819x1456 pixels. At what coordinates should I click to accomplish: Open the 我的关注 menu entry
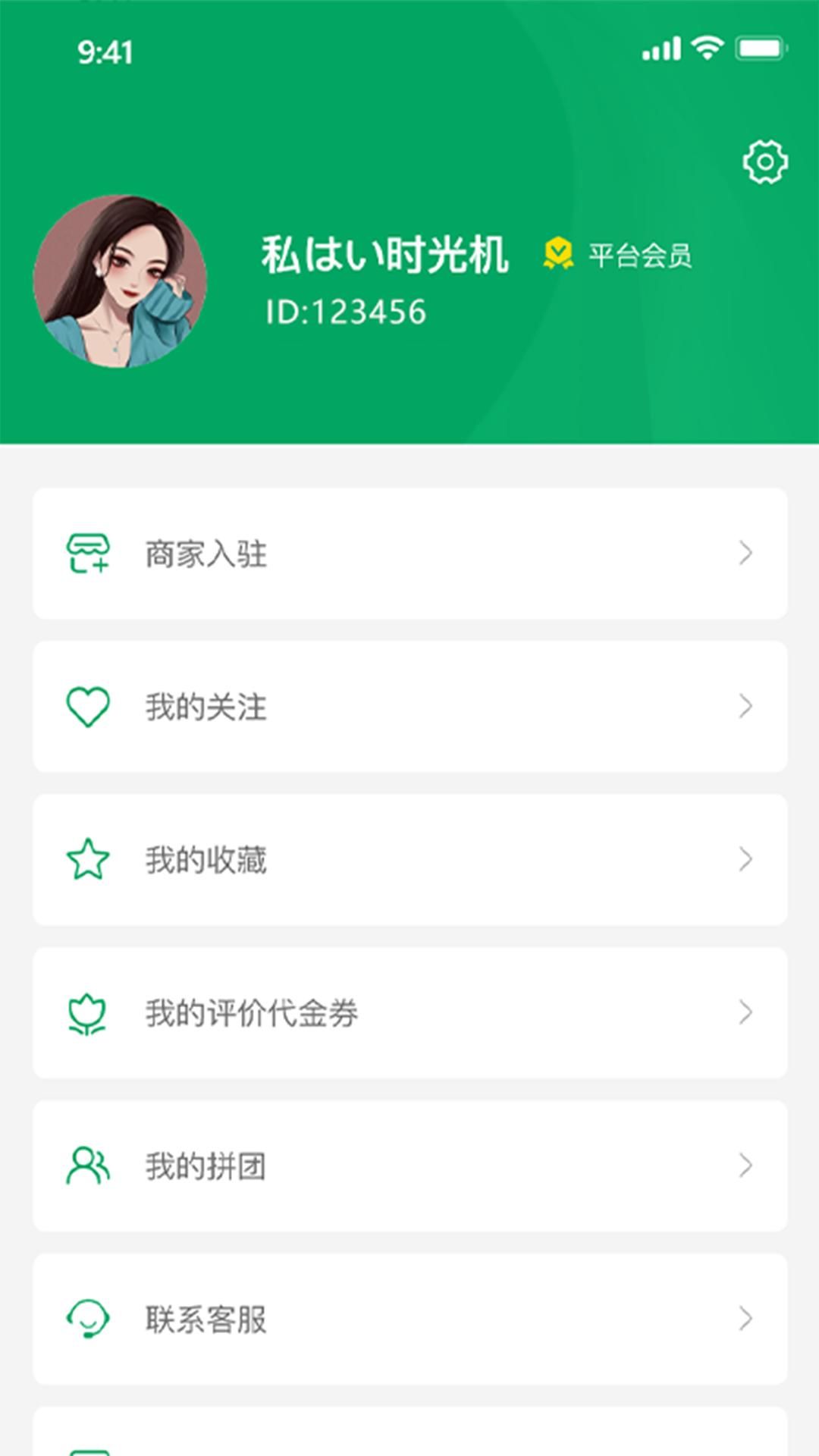205,707
